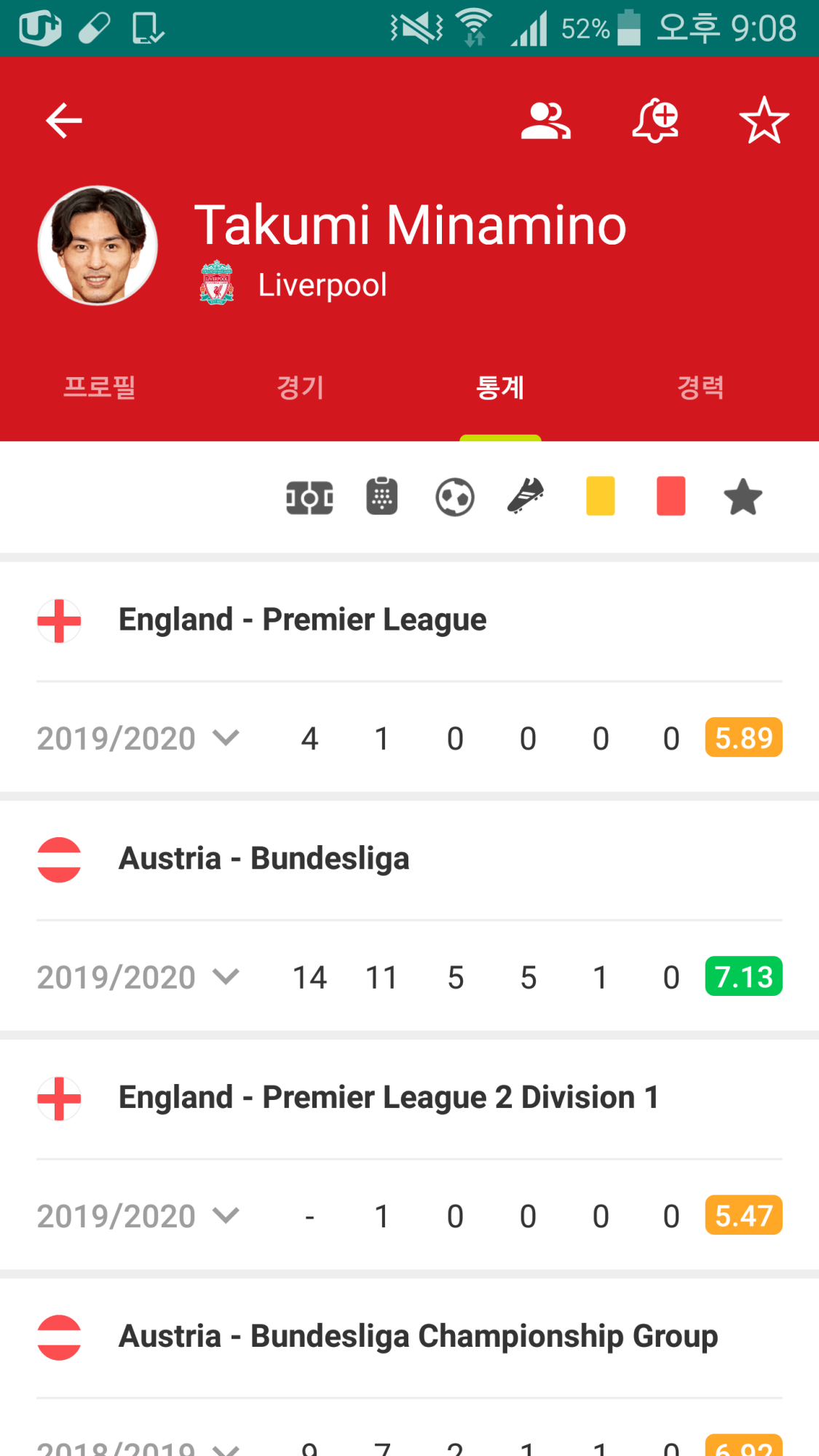819x1456 pixels.
Task: Expand the 2019/2020 season under Austria - Bundesliga
Action: coord(138,977)
